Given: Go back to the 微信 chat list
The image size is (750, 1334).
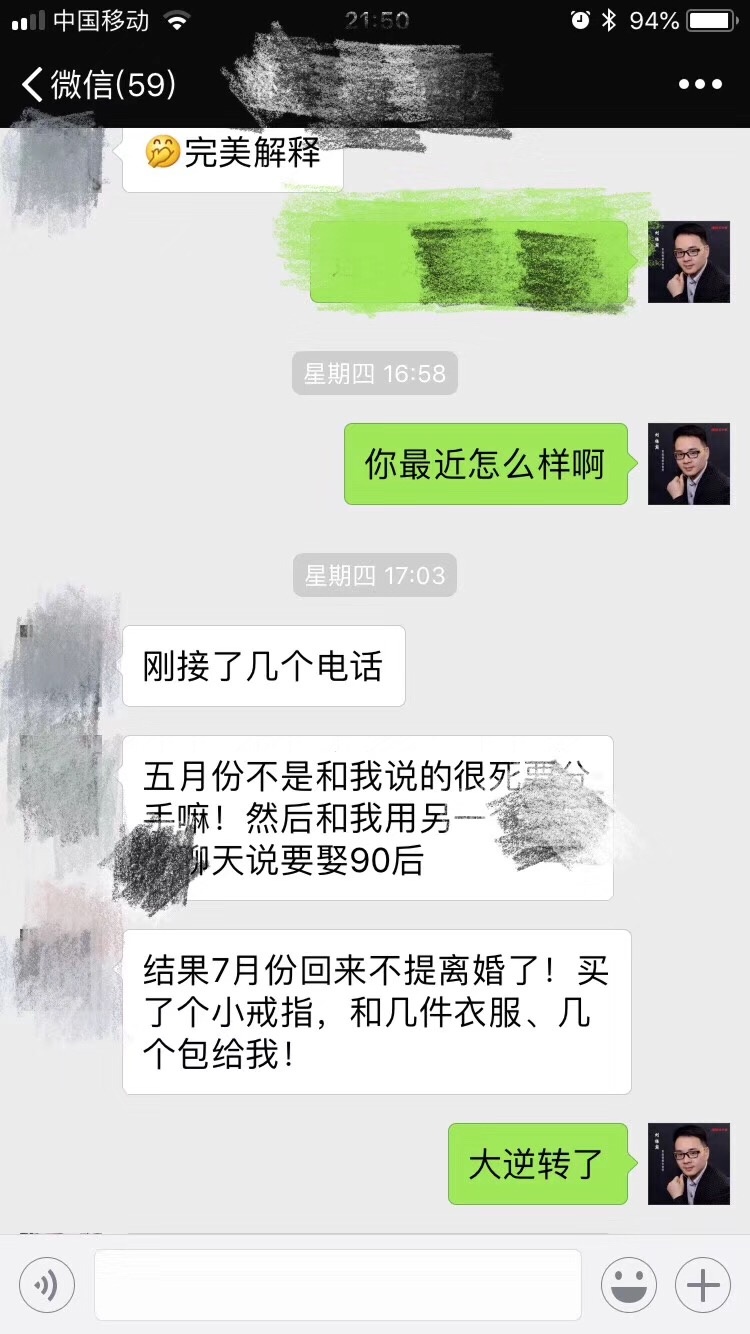Looking at the screenshot, I should point(98,84).
